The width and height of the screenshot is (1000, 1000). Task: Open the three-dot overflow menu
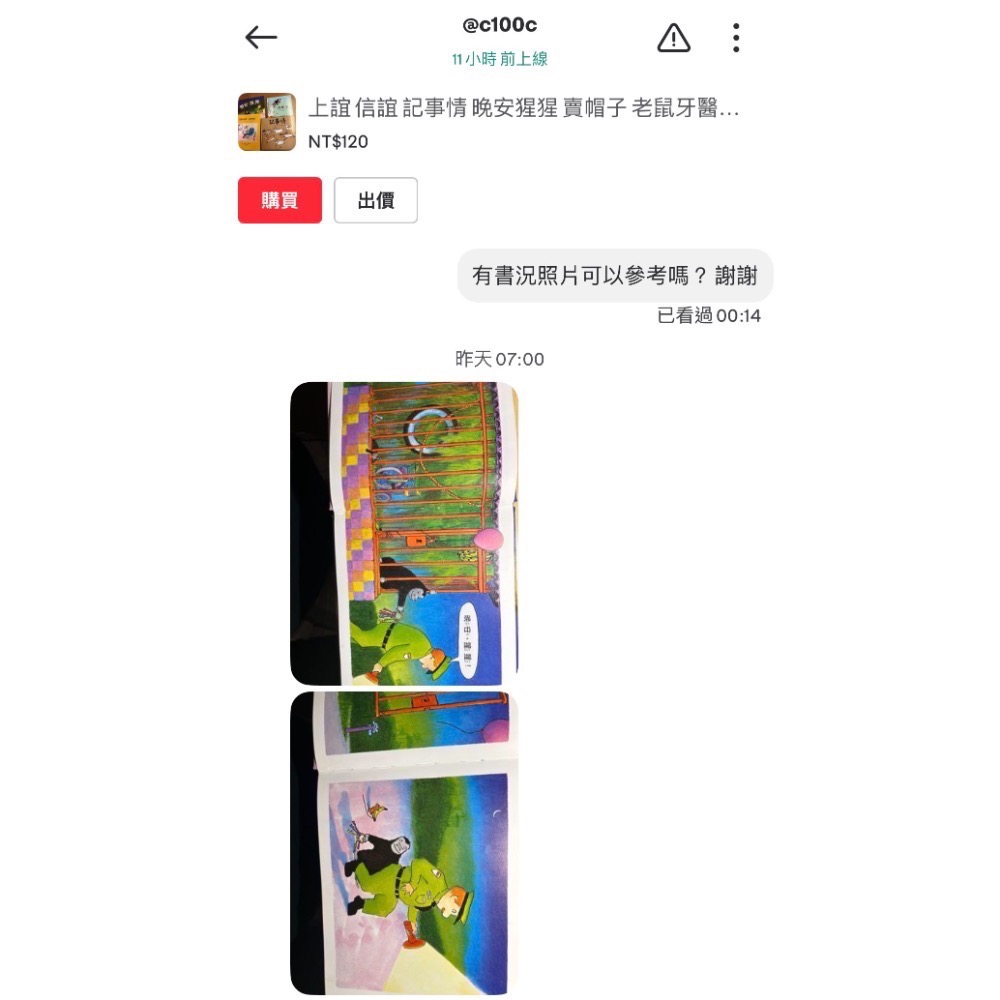tap(736, 39)
